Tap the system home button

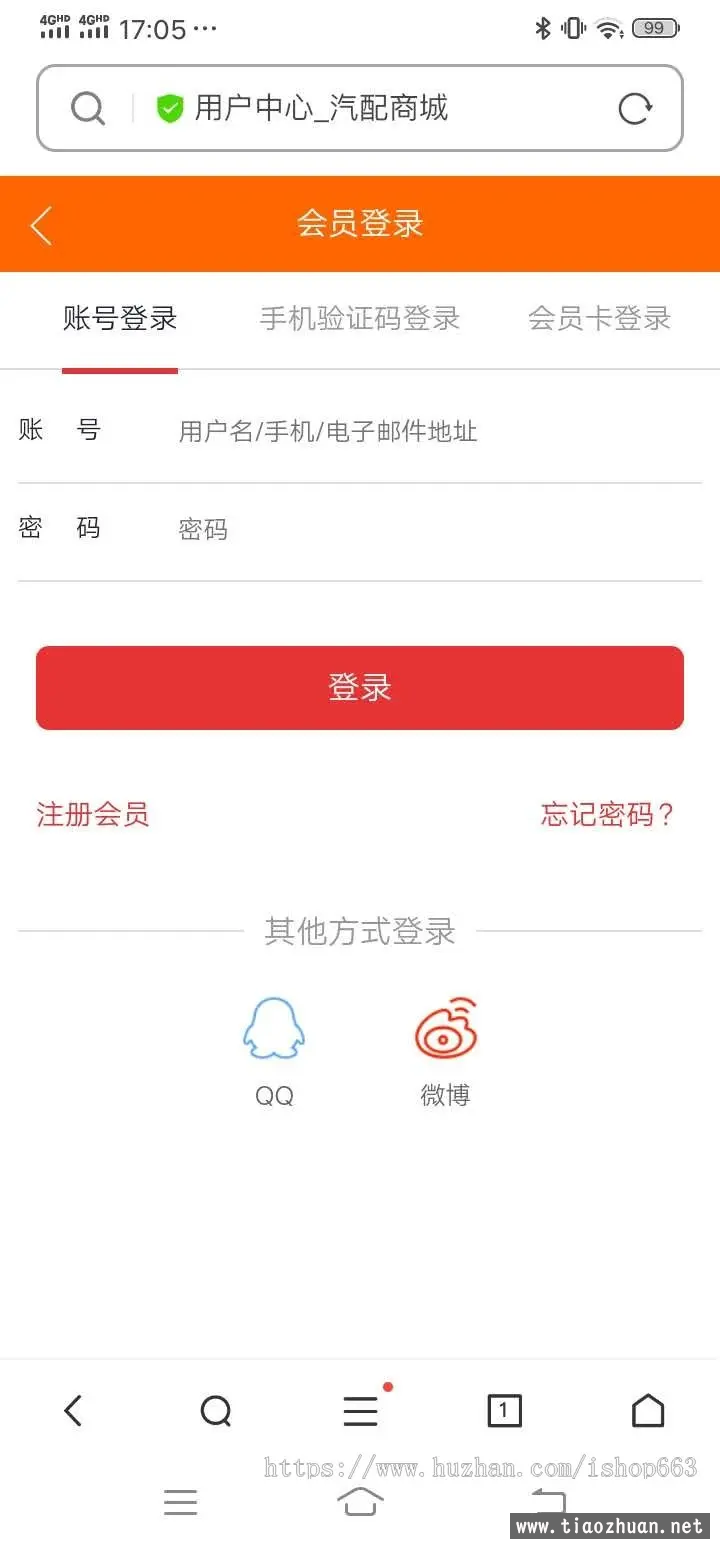[361, 1502]
